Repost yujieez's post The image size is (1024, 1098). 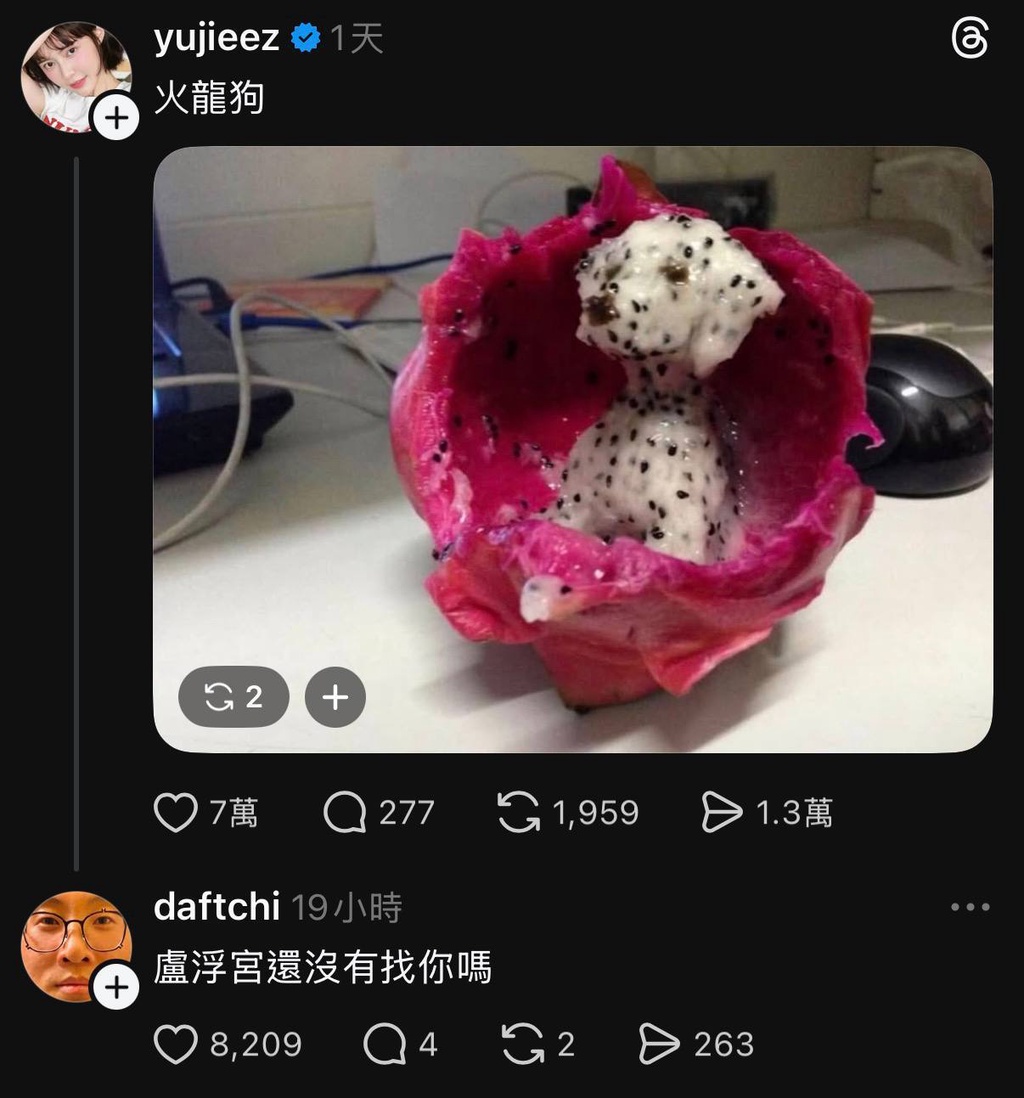[x=518, y=813]
